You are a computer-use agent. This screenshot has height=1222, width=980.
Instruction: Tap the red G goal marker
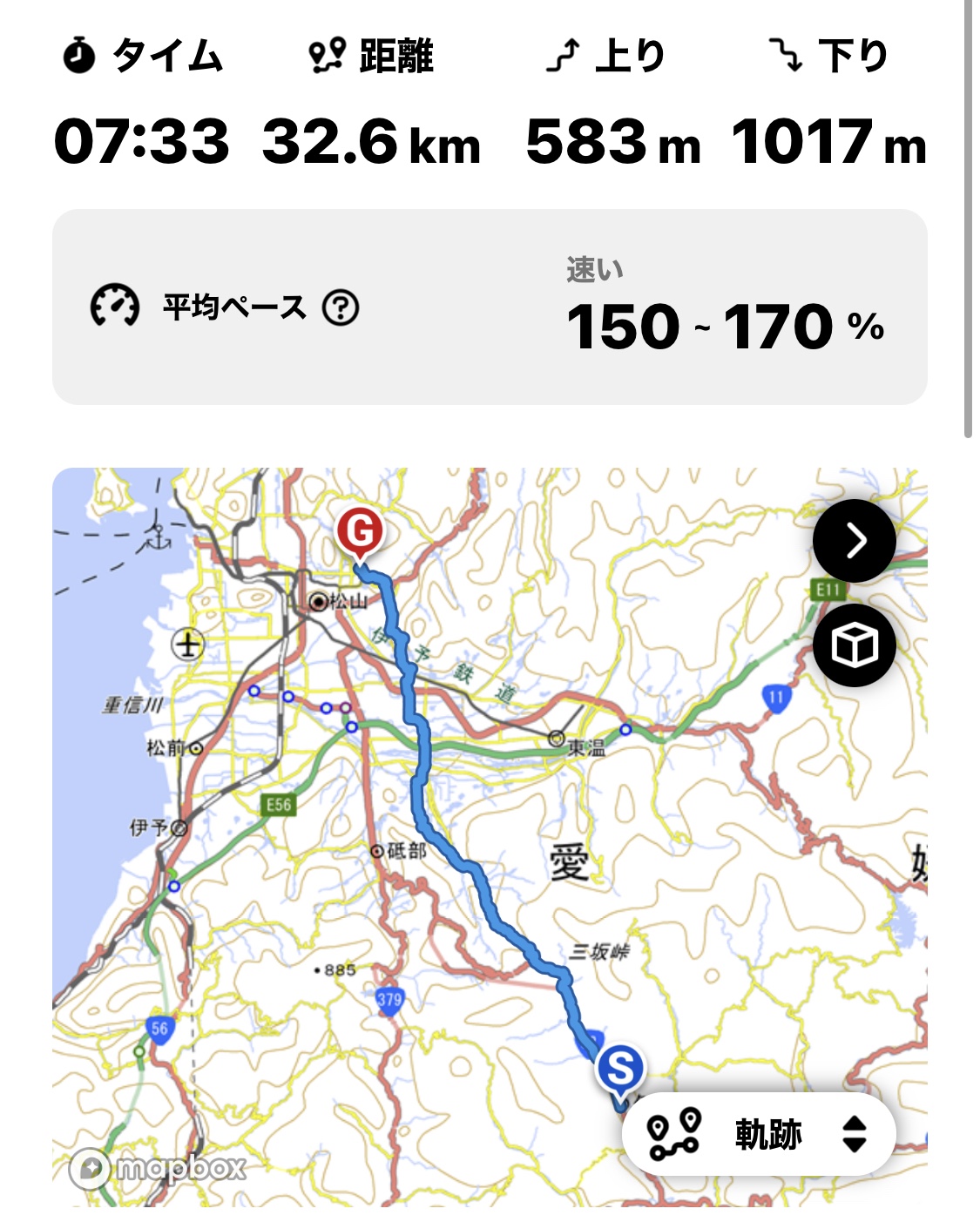[x=359, y=530]
